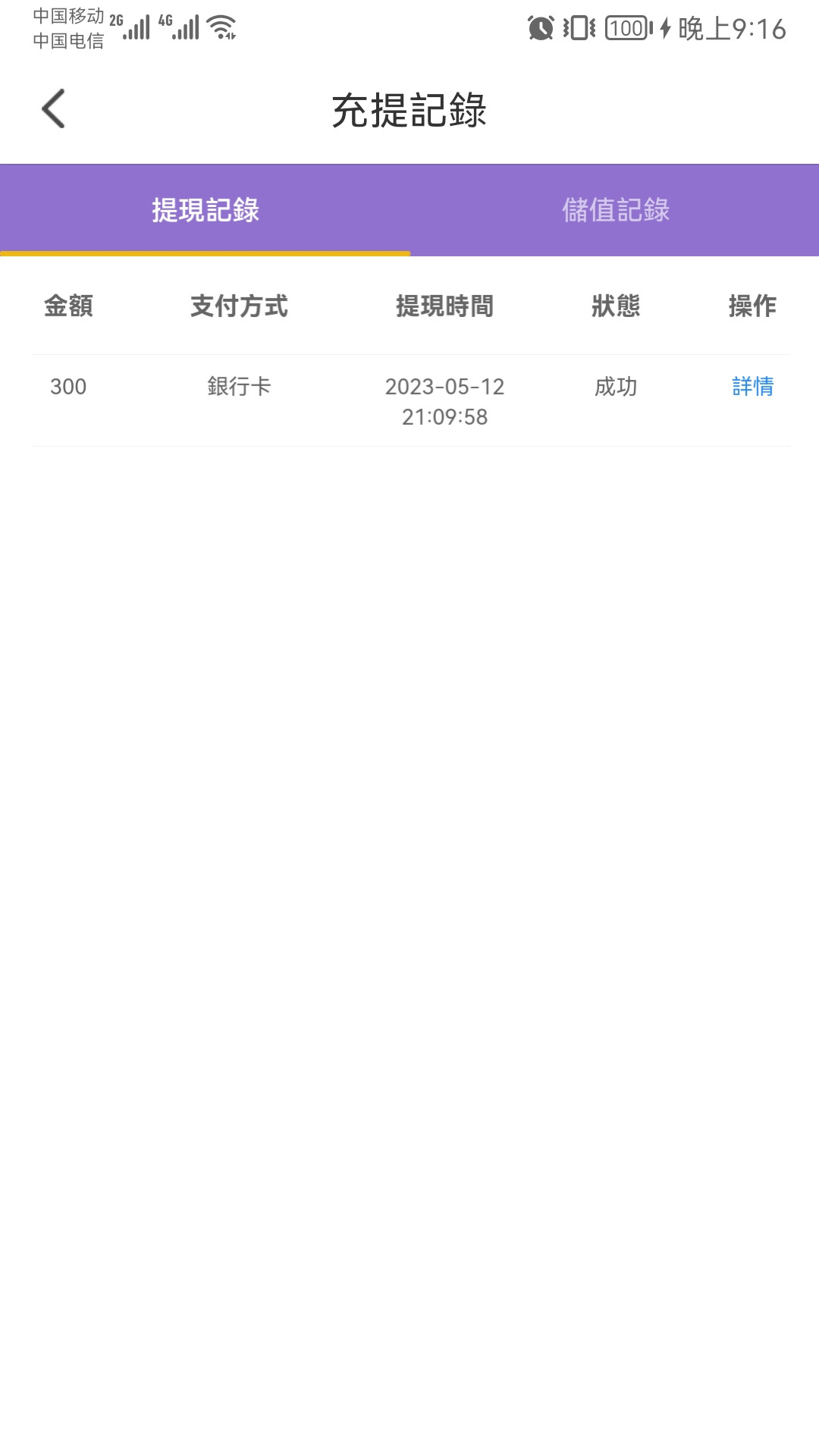Tap the WiFi signal icon
The height and width of the screenshot is (1456, 819).
[x=220, y=28]
